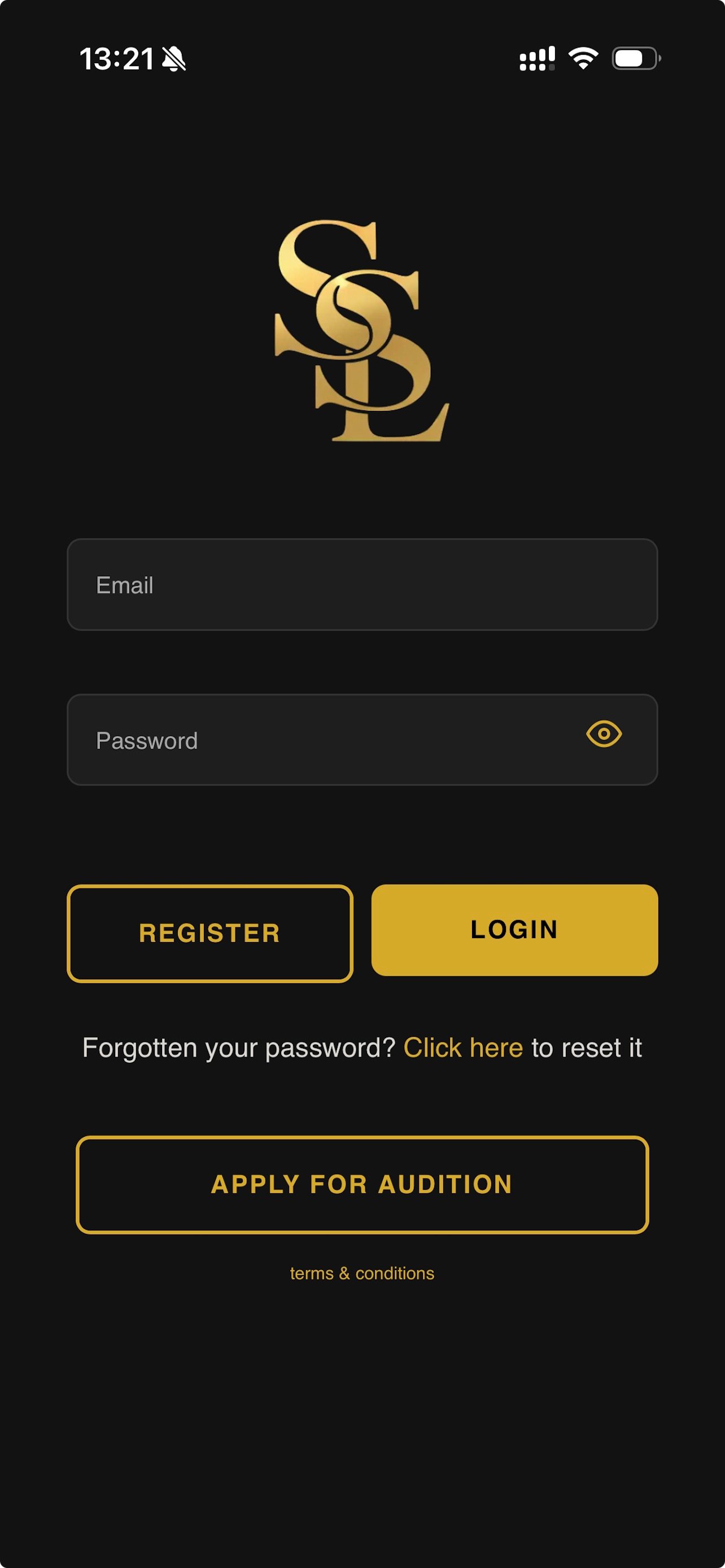Click the battery charge level bar
The image size is (725, 1568).
(x=630, y=59)
